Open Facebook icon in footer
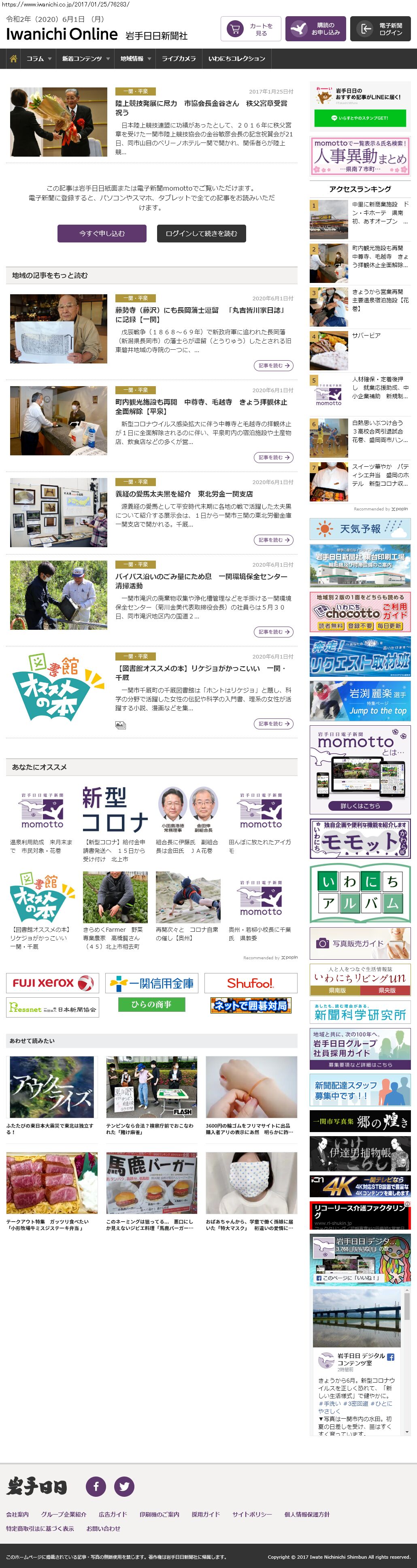This screenshot has height=1568, width=417. point(96,1486)
